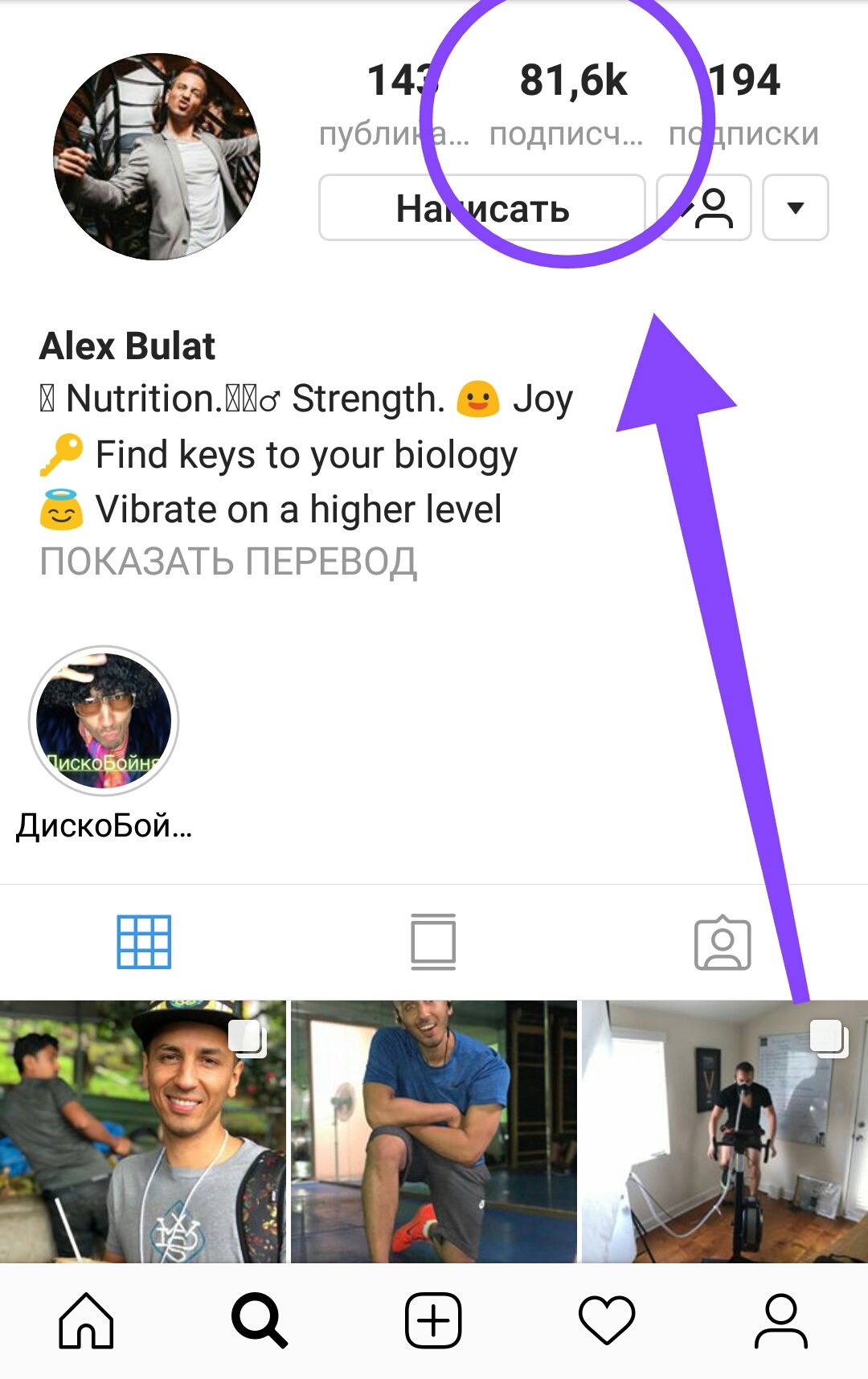
Task: Go to the home feed
Action: pos(86,1320)
